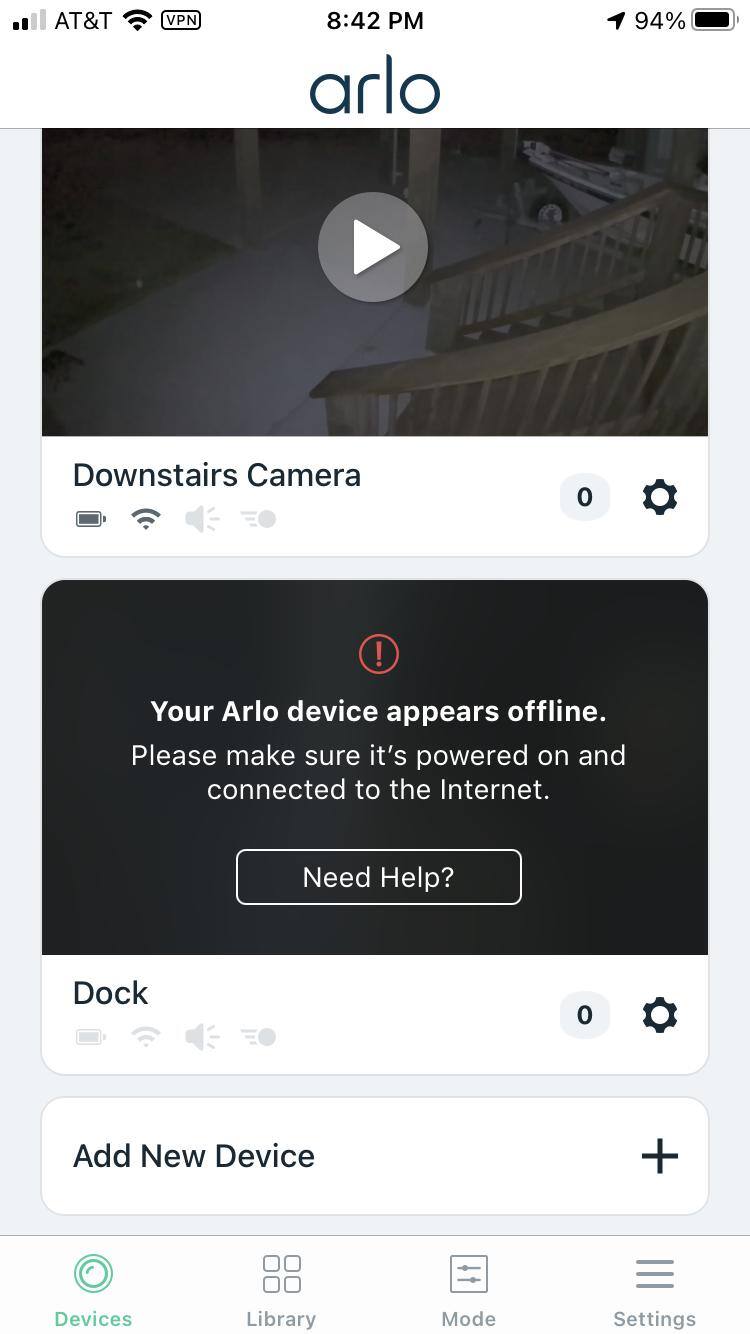Open the Settings tab
The image size is (750, 1334).
[x=654, y=1290]
